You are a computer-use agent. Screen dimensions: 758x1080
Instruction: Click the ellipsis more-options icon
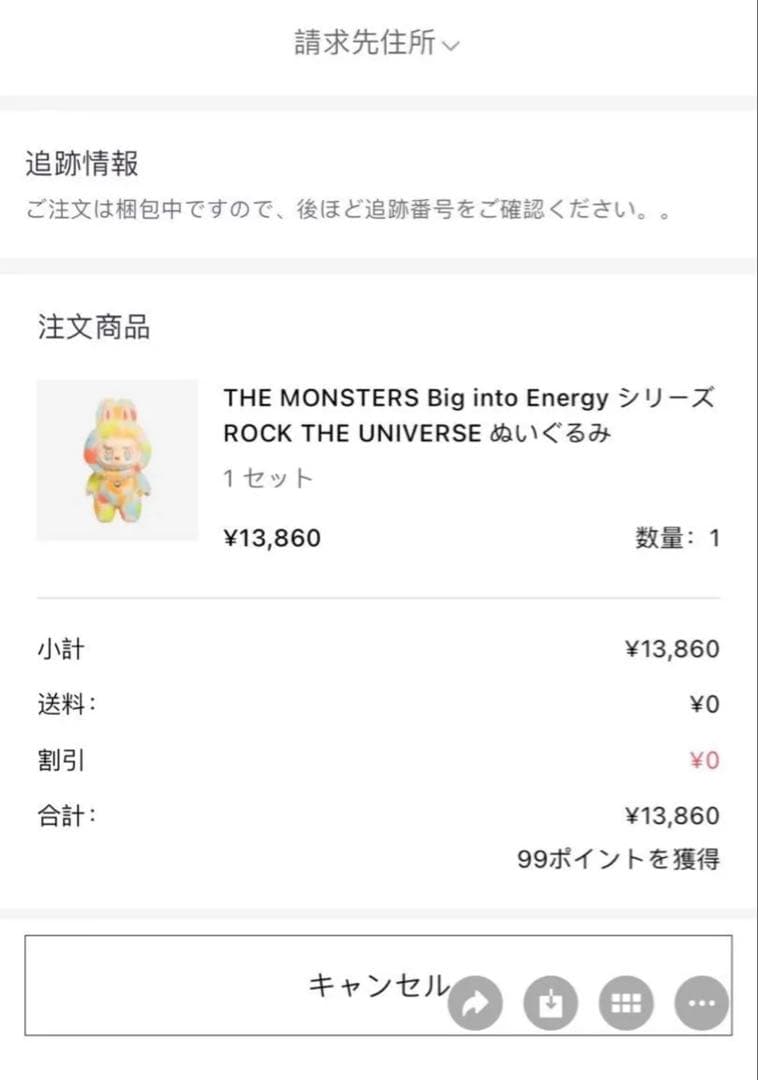click(701, 1002)
